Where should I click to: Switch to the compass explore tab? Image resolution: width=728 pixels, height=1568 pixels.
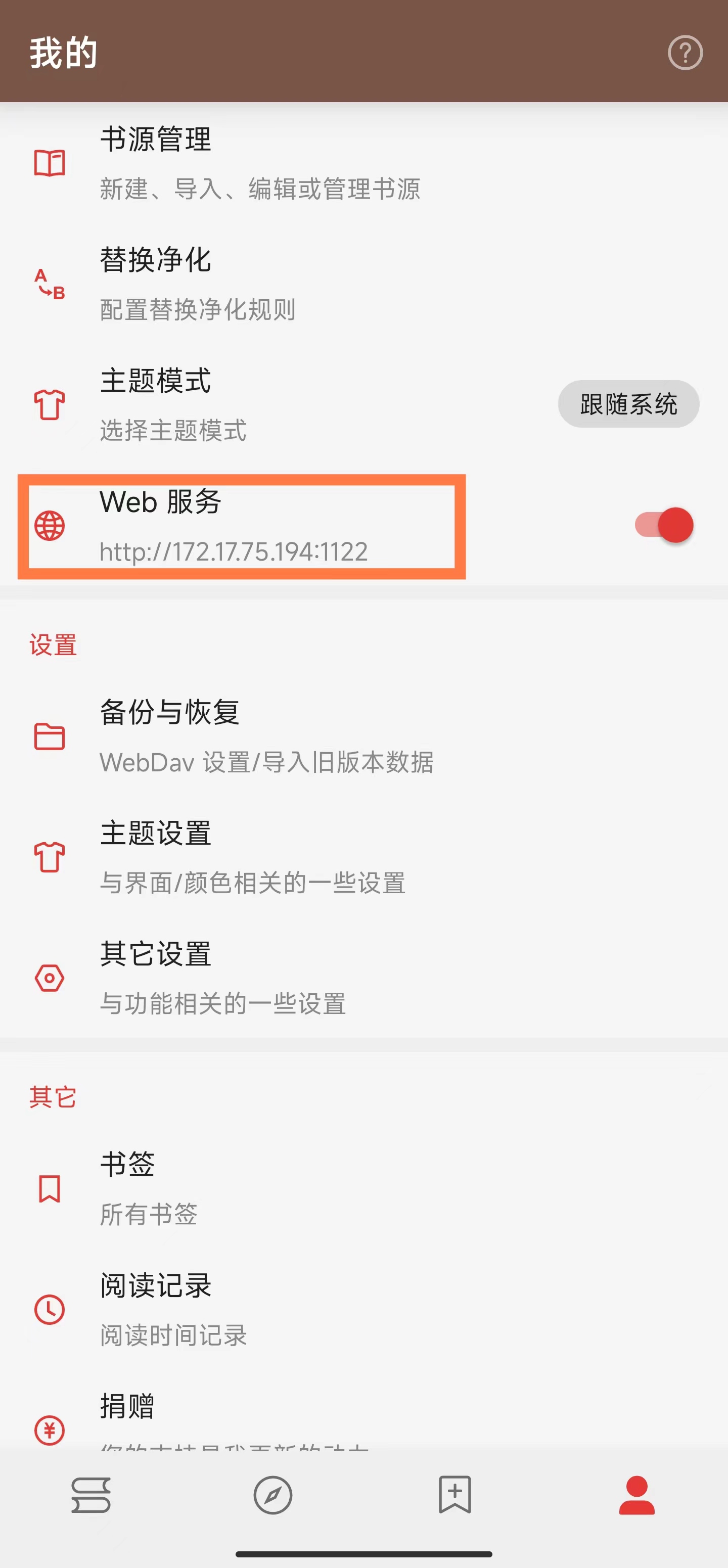pyautogui.click(x=272, y=1495)
